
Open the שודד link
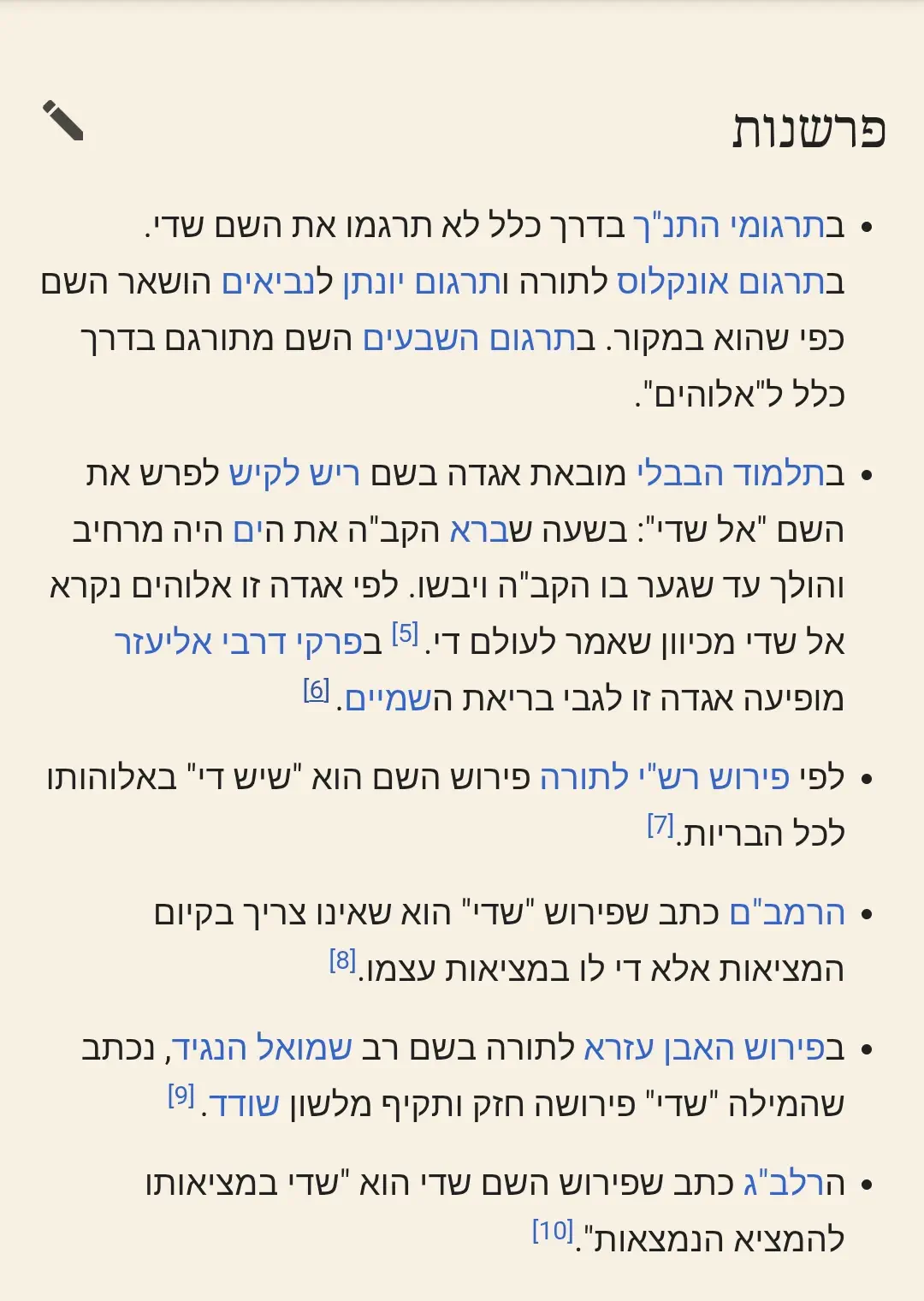[x=244, y=1104]
